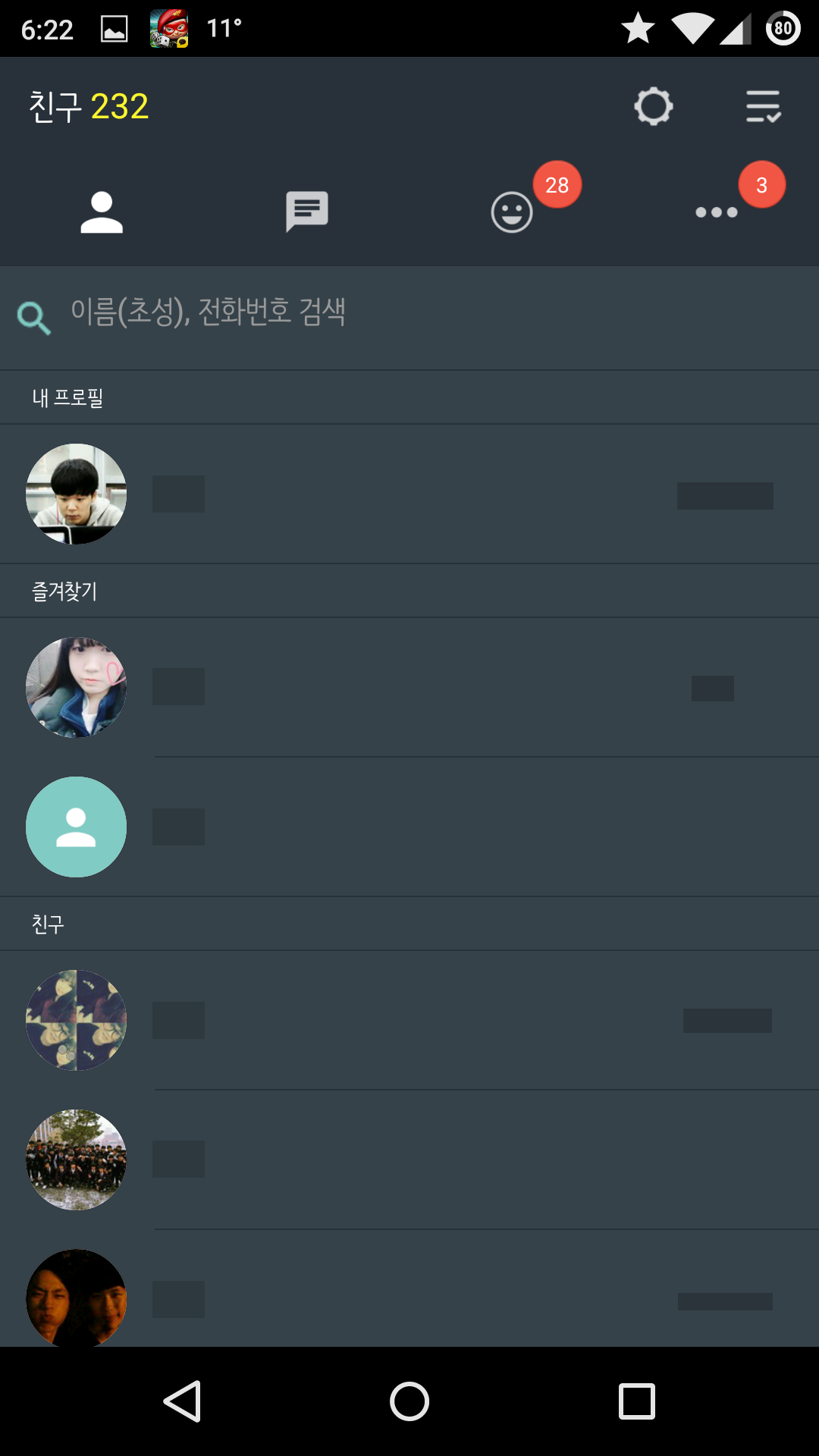
Task: Open the smiley tab showing 28 badge
Action: tap(513, 212)
